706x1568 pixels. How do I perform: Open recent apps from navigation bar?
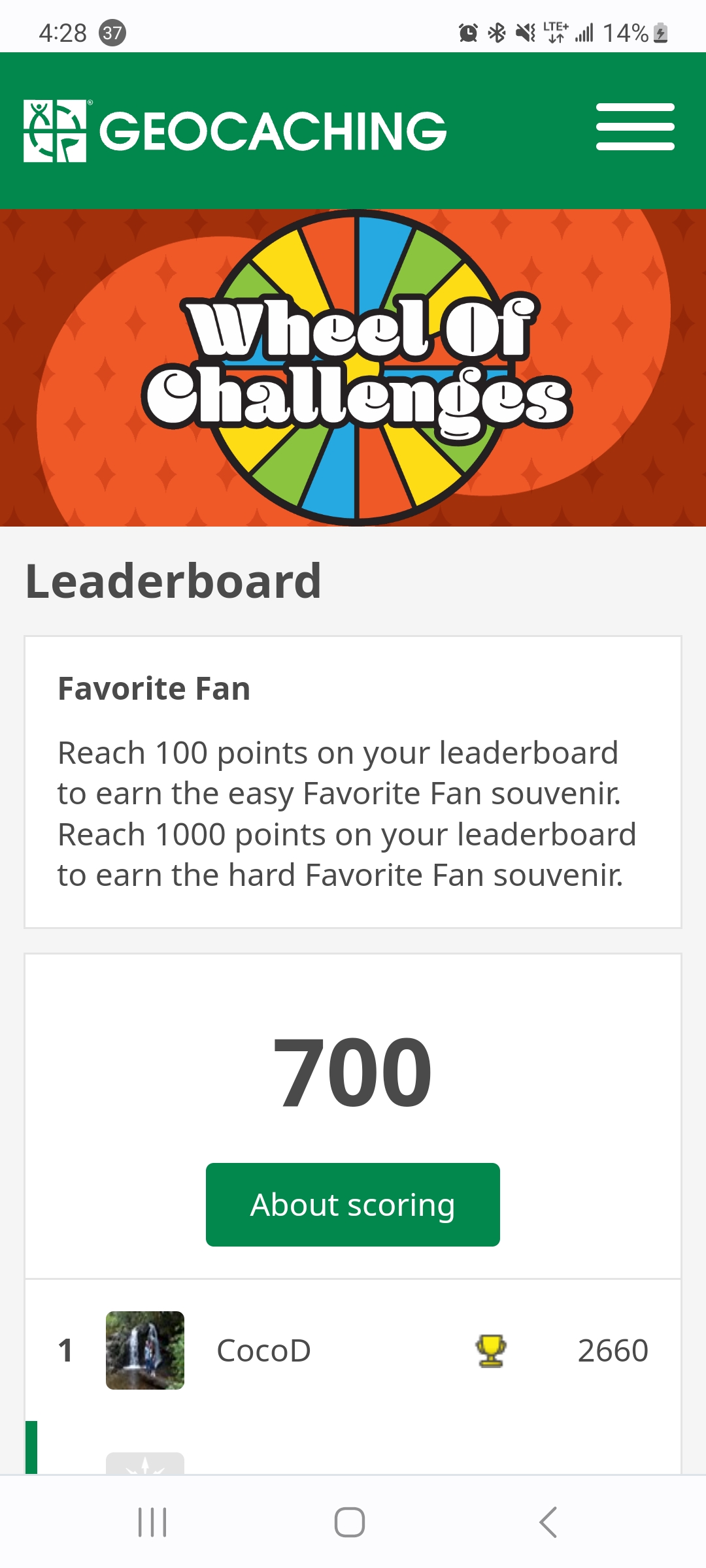(x=152, y=1522)
